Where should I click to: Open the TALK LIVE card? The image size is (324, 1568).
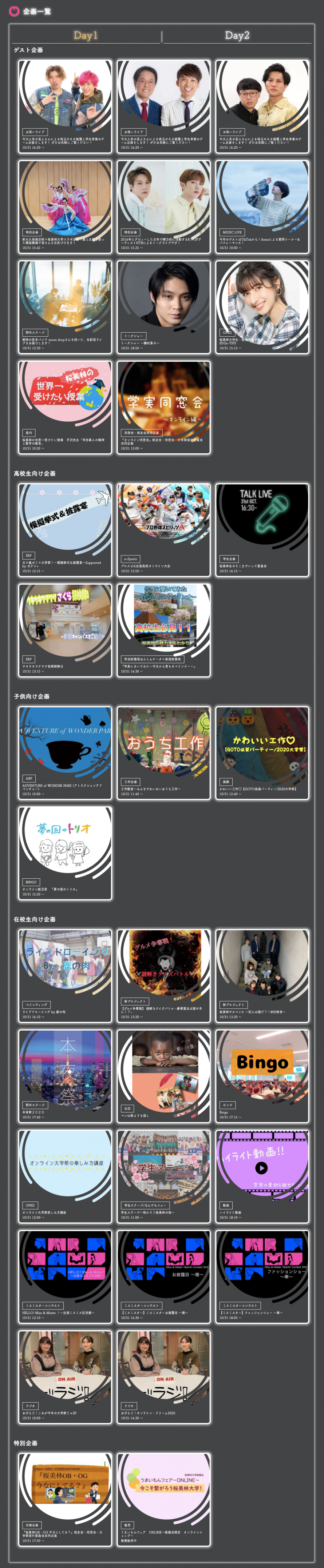pos(262,530)
